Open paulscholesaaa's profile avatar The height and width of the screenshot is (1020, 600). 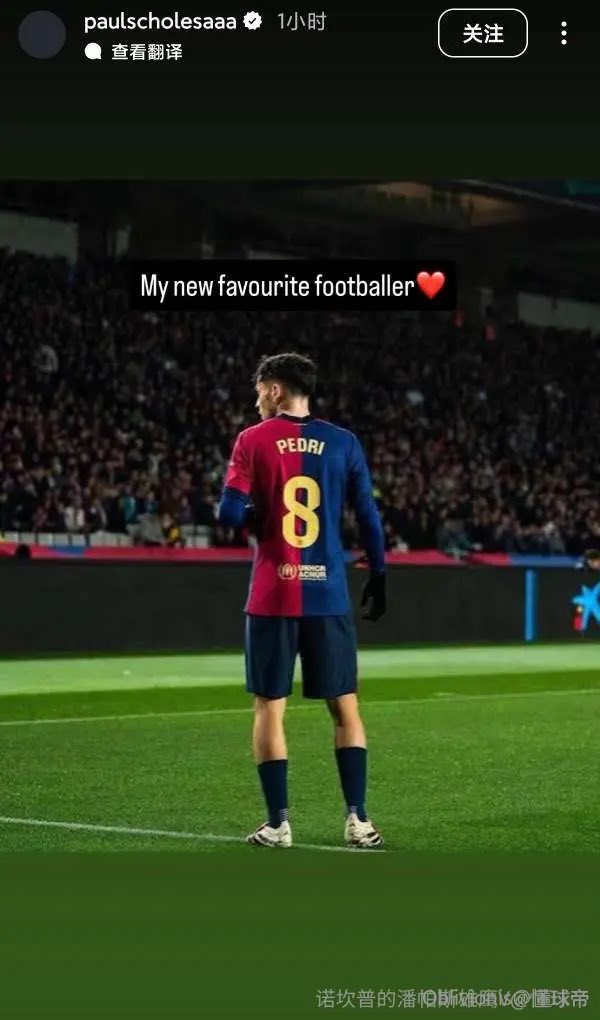42,35
